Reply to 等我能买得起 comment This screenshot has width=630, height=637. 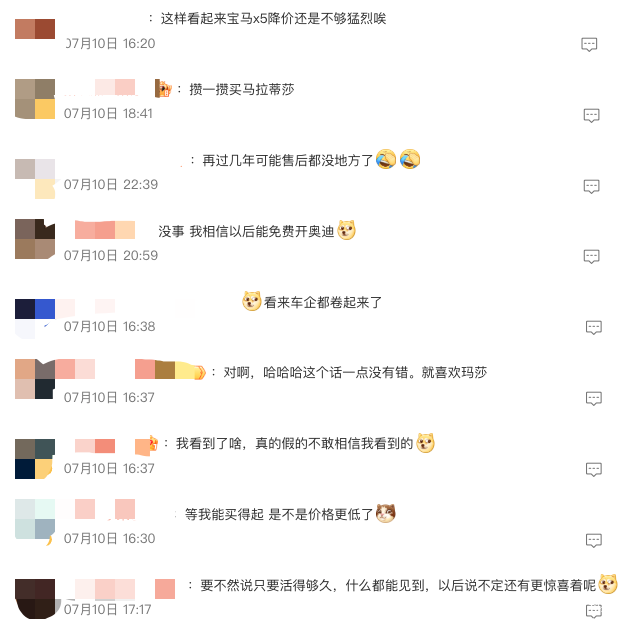click(594, 541)
